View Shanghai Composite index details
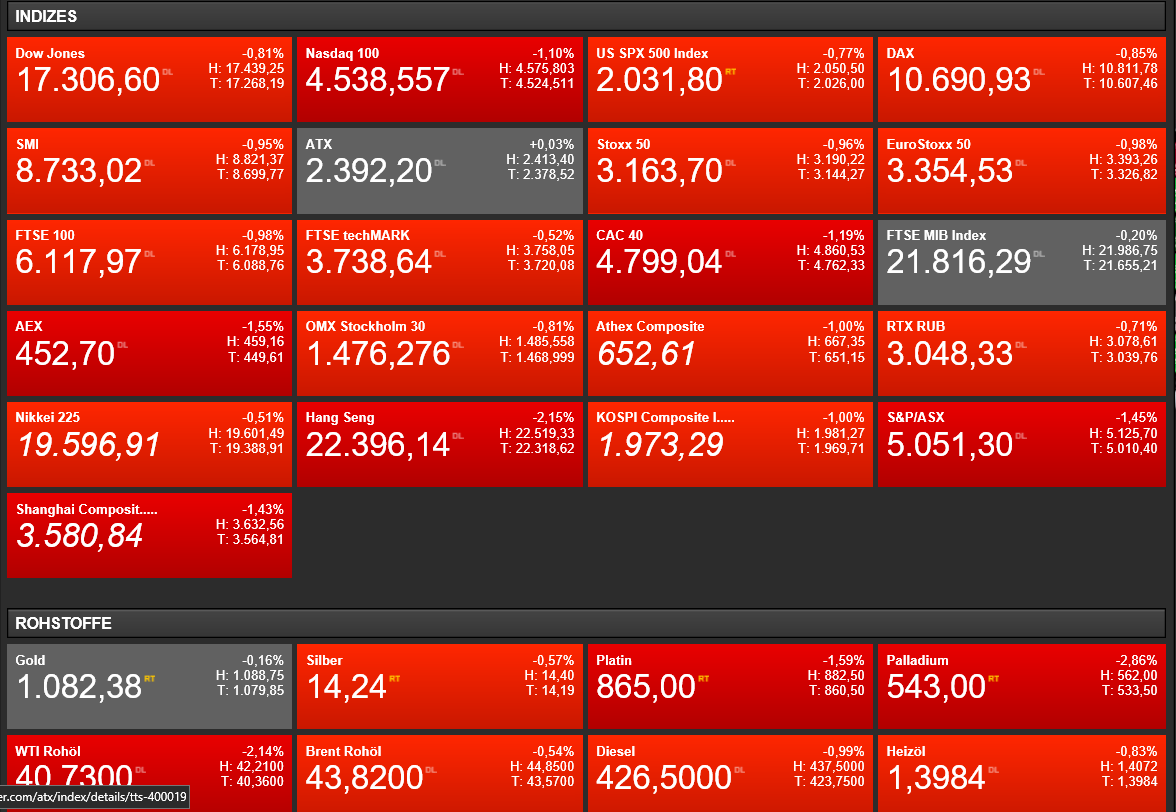The height and width of the screenshot is (812, 1176). pyautogui.click(x=149, y=535)
